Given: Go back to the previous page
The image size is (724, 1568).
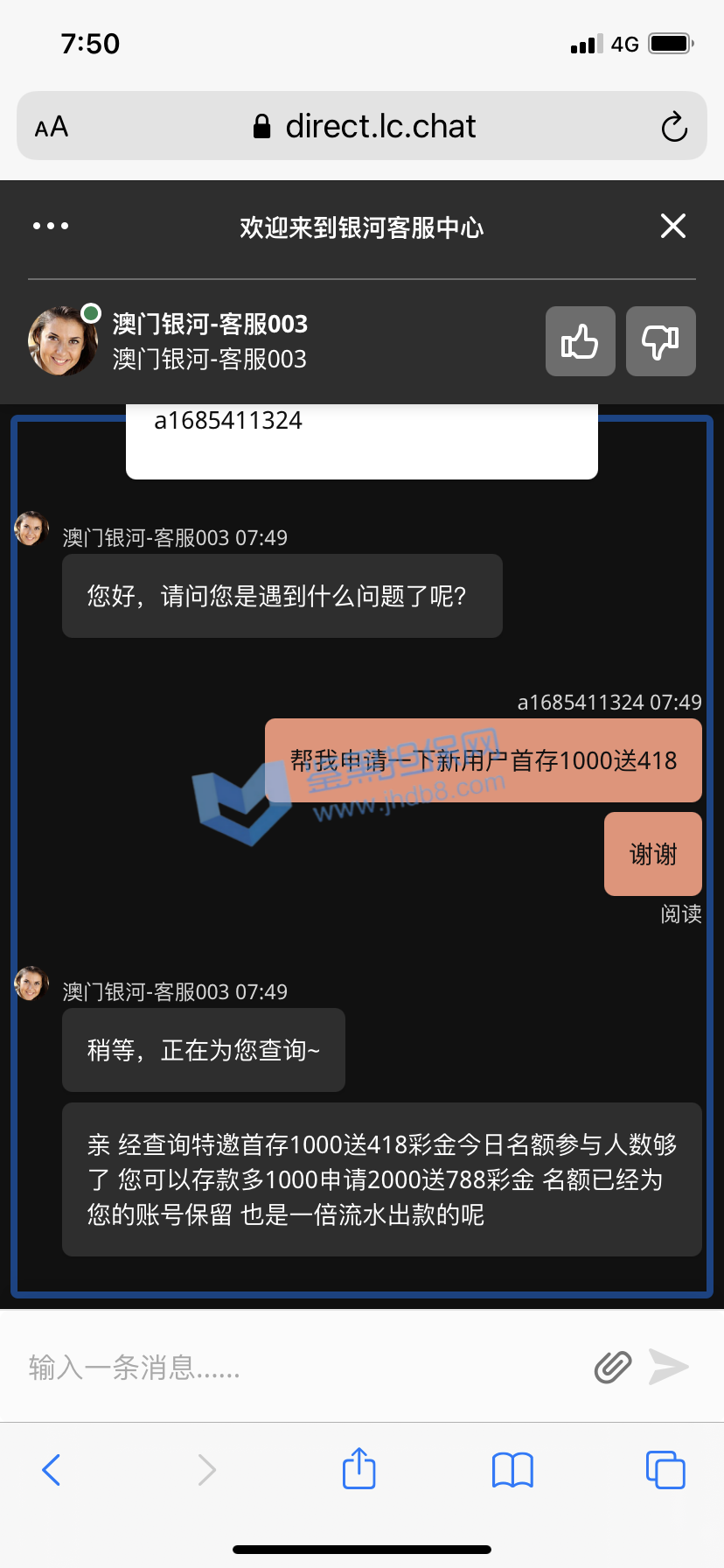Looking at the screenshot, I should (52, 1470).
